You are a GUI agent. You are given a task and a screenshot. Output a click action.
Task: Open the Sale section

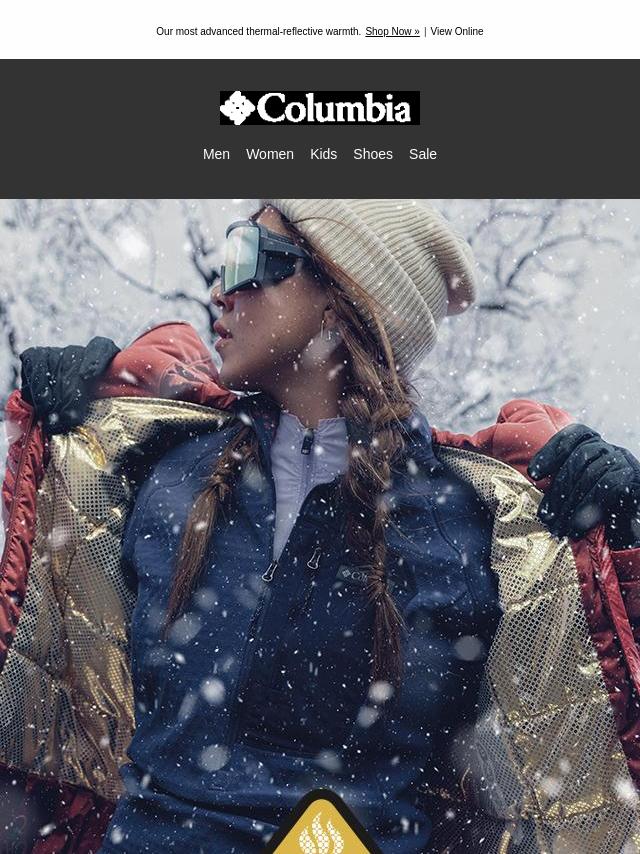pyautogui.click(x=423, y=154)
